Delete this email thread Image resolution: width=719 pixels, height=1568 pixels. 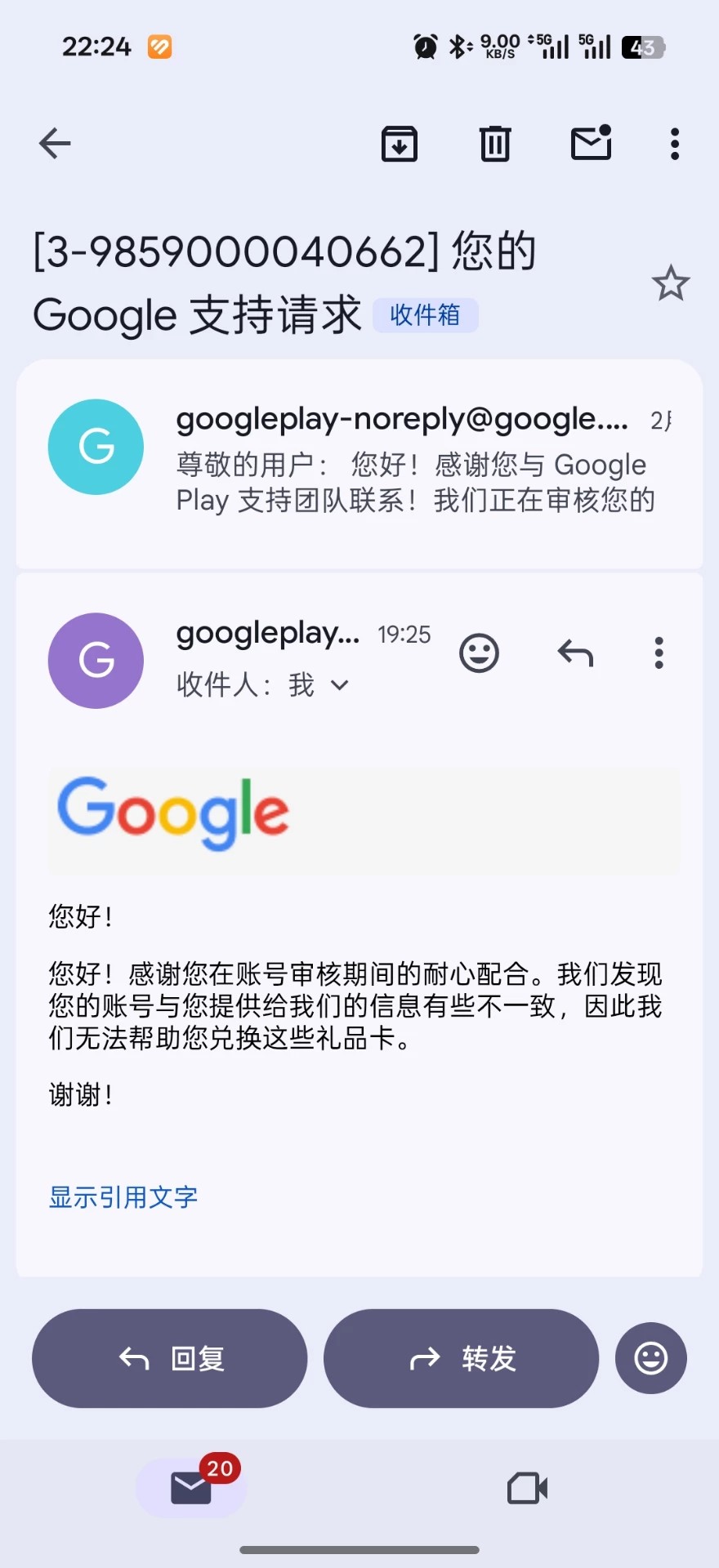tap(495, 144)
